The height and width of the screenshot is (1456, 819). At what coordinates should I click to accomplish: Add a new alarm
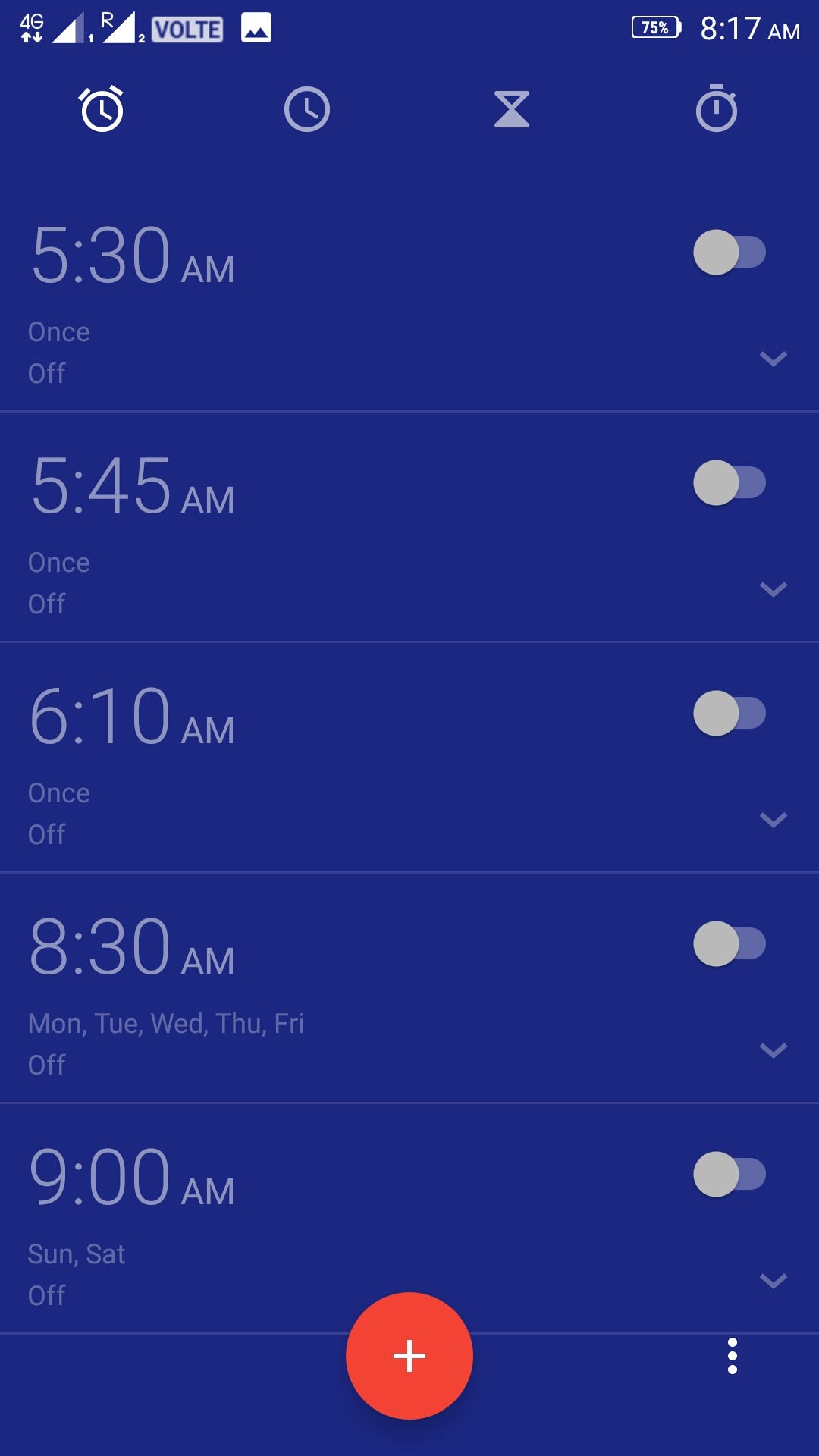pos(409,1356)
